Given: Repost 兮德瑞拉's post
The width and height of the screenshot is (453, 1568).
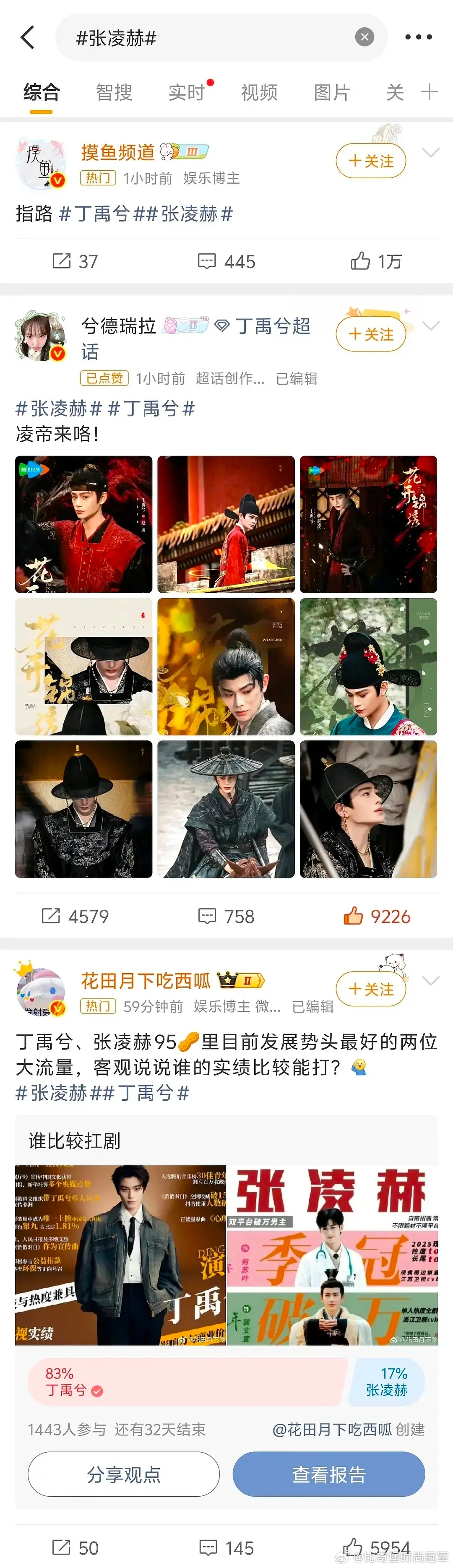Looking at the screenshot, I should click(75, 916).
